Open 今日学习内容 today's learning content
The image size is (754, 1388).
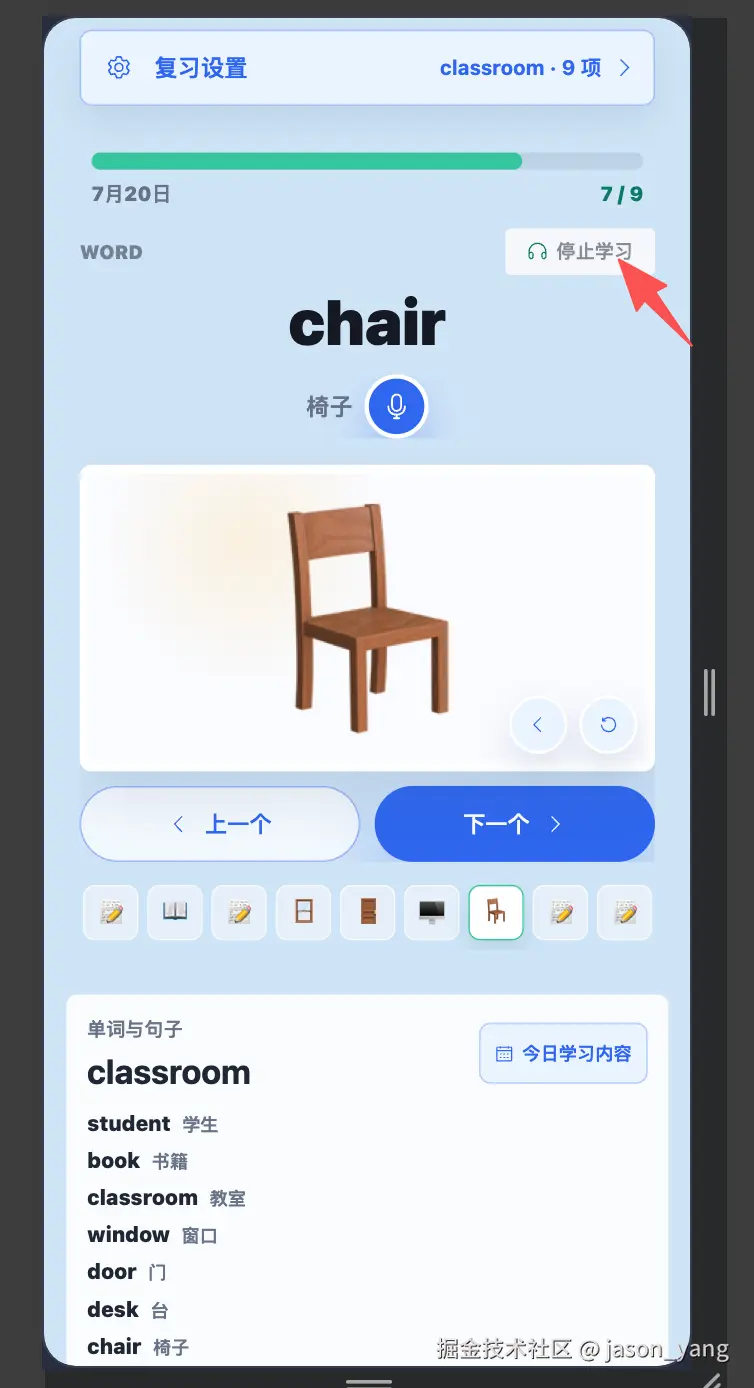coord(563,1053)
